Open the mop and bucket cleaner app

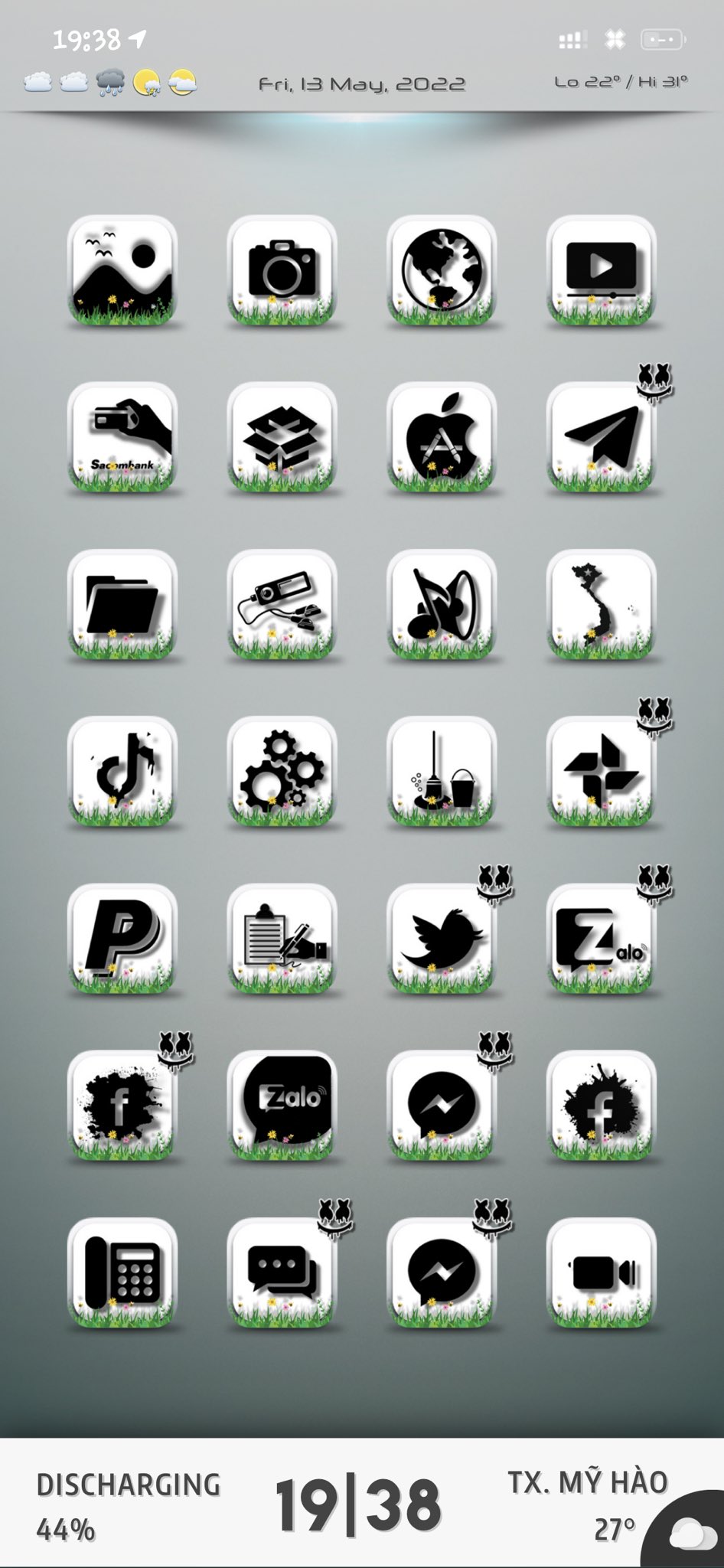[442, 772]
